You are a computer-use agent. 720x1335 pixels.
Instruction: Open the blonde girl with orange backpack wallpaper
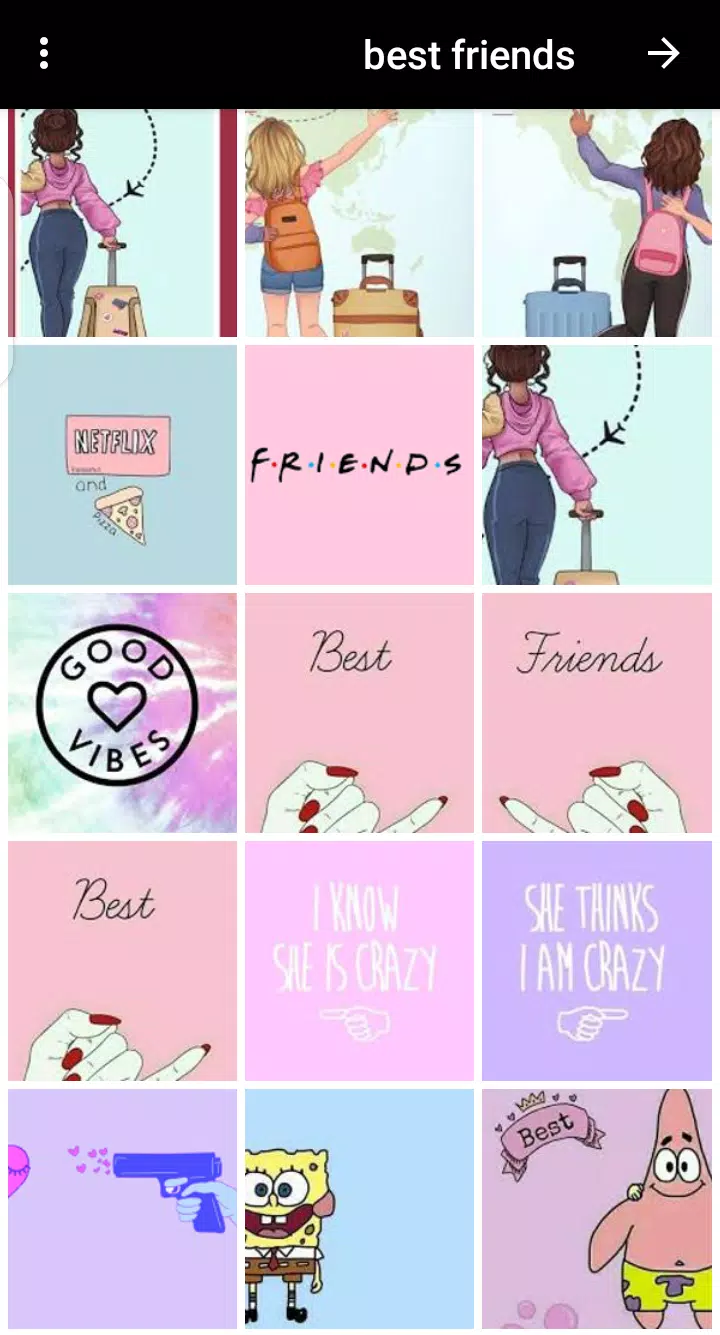coord(359,223)
